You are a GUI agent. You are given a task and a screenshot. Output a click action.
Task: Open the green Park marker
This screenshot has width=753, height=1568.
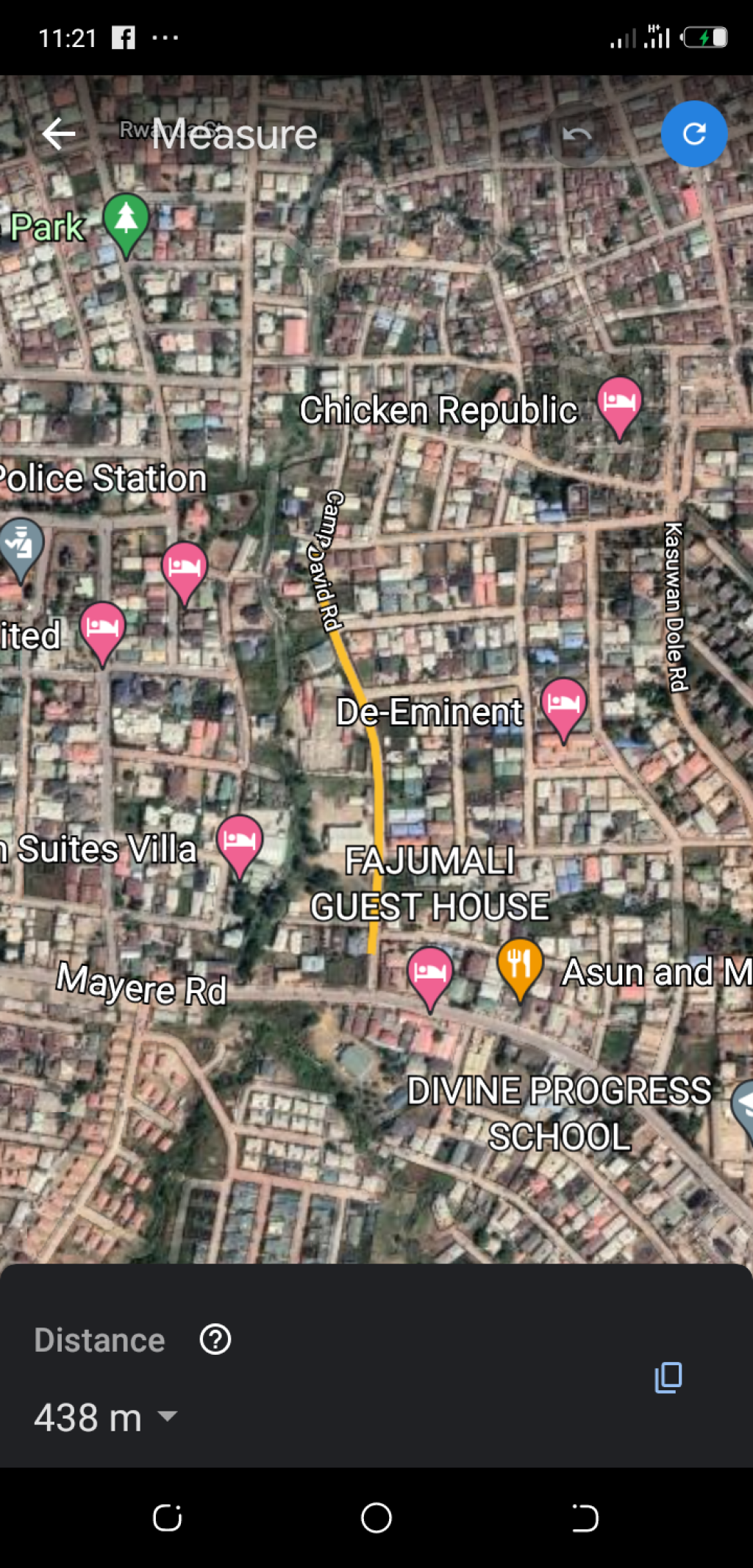[126, 221]
